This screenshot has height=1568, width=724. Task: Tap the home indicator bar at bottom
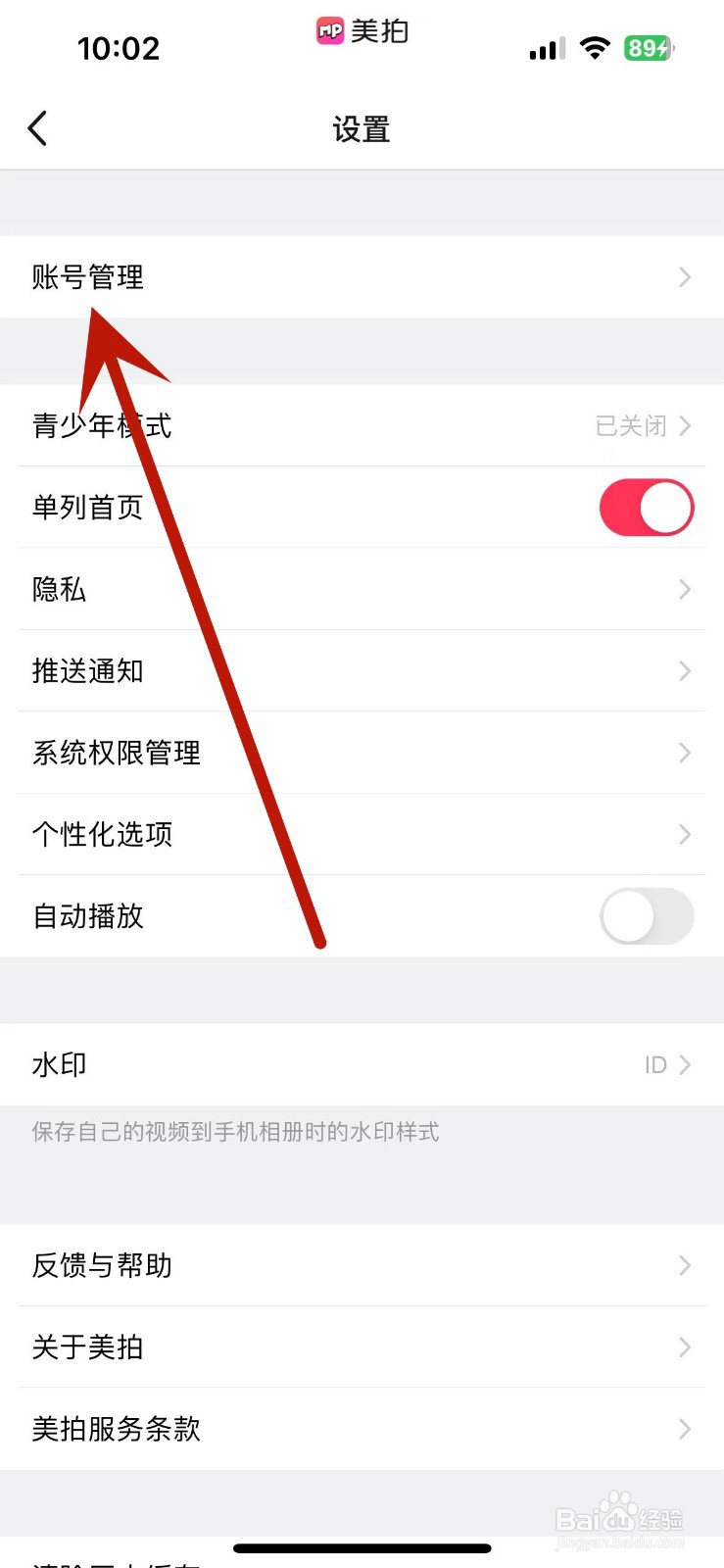coord(362,1548)
